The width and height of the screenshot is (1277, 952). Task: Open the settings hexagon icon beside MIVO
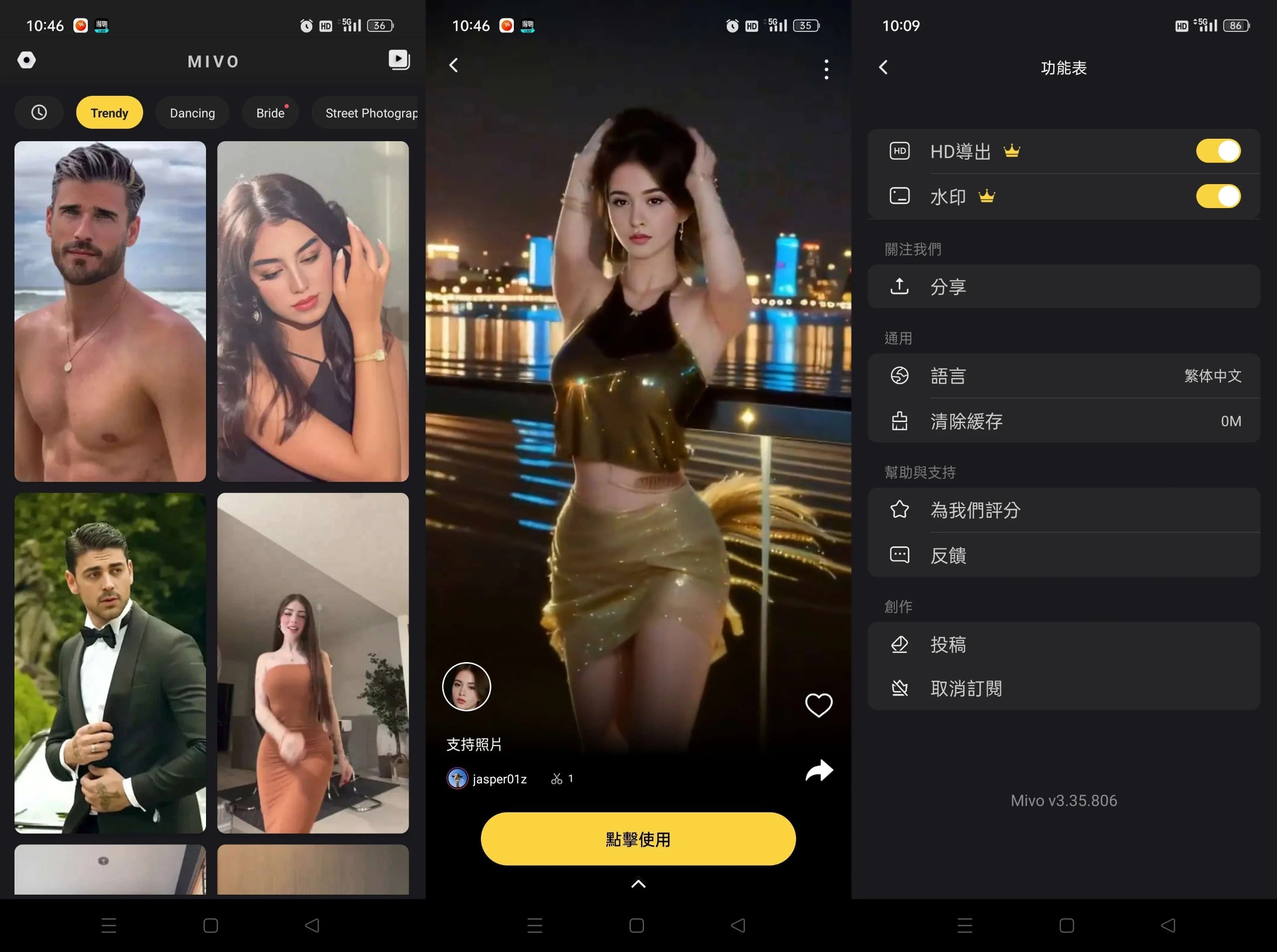[x=26, y=60]
